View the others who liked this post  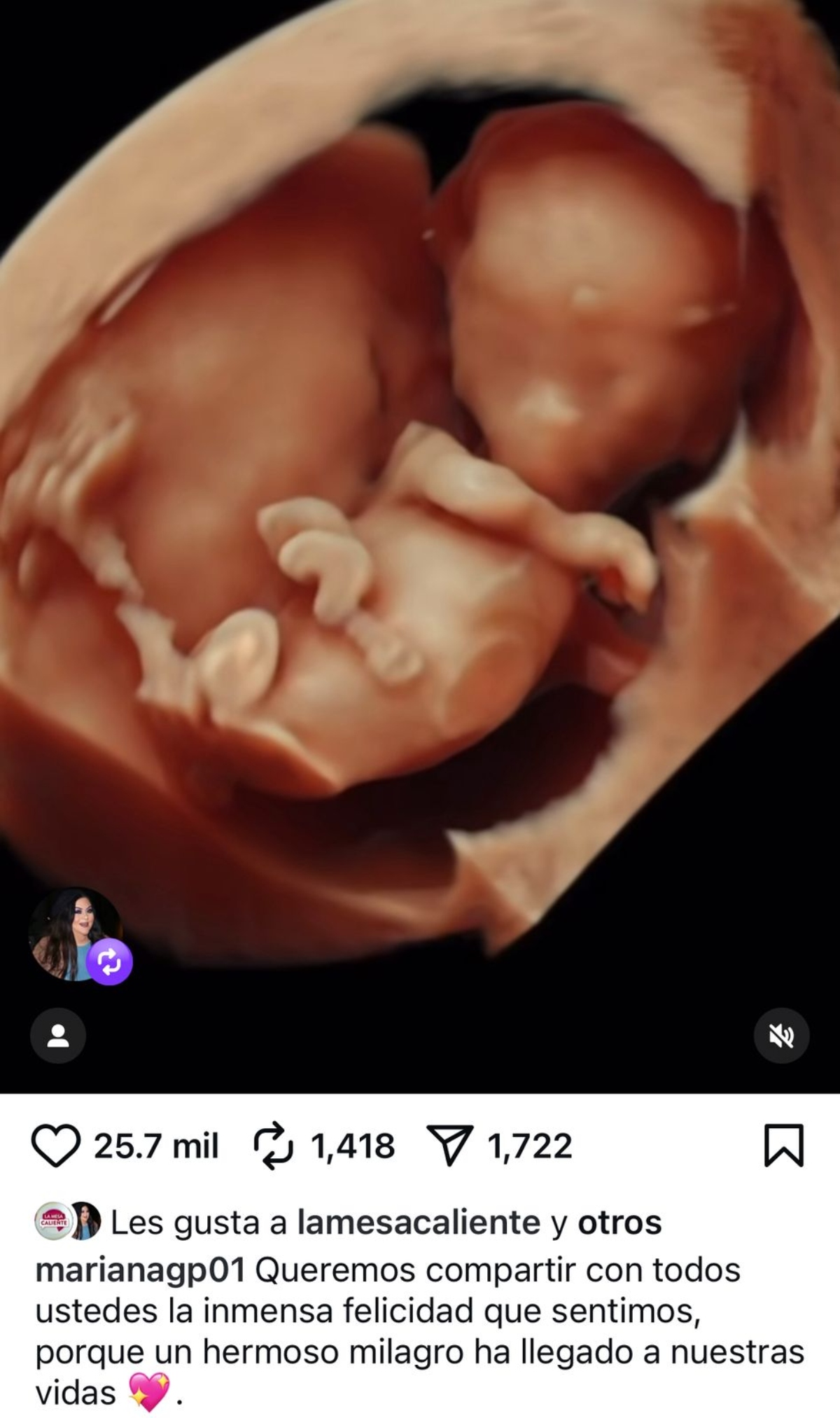tap(619, 1223)
